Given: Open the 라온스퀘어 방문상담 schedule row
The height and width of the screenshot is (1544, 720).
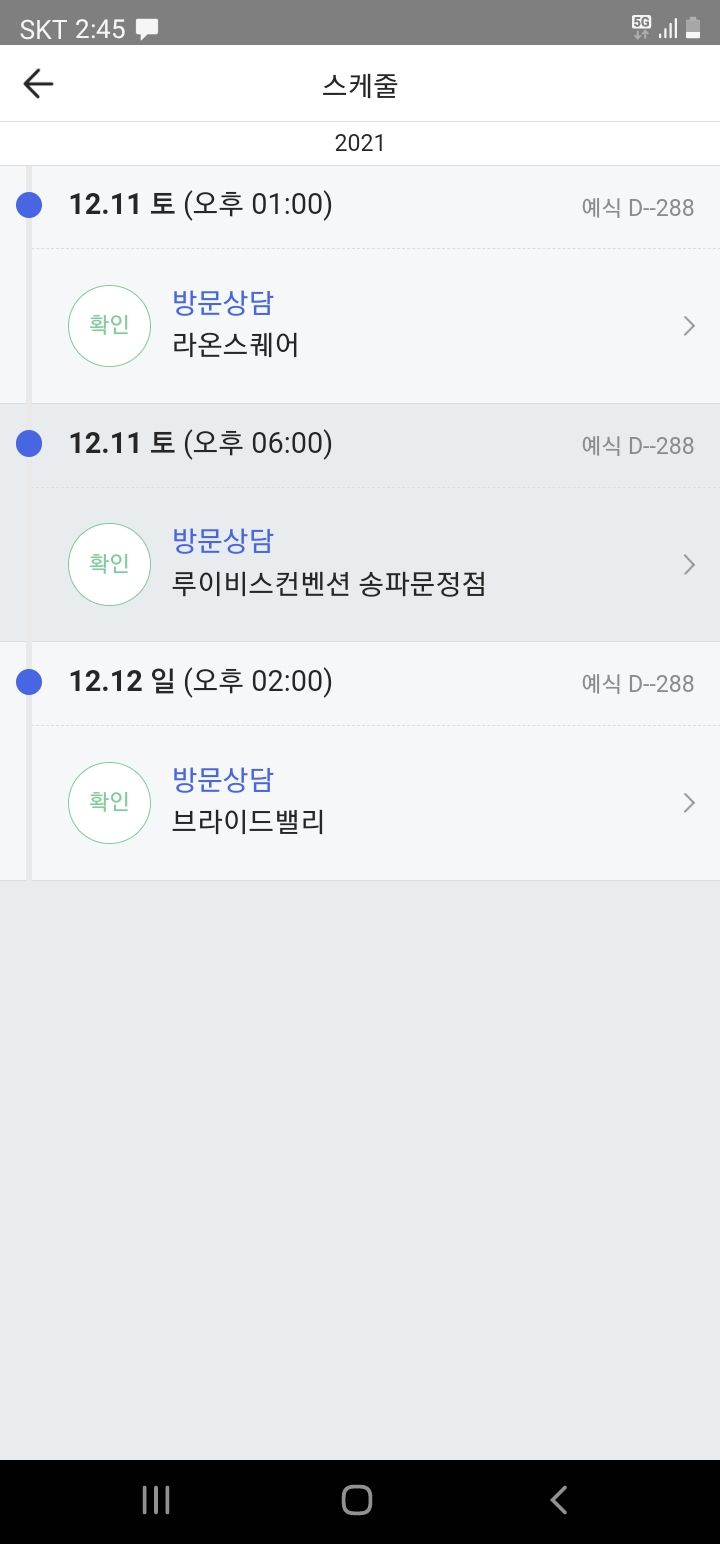Looking at the screenshot, I should coord(375,326).
